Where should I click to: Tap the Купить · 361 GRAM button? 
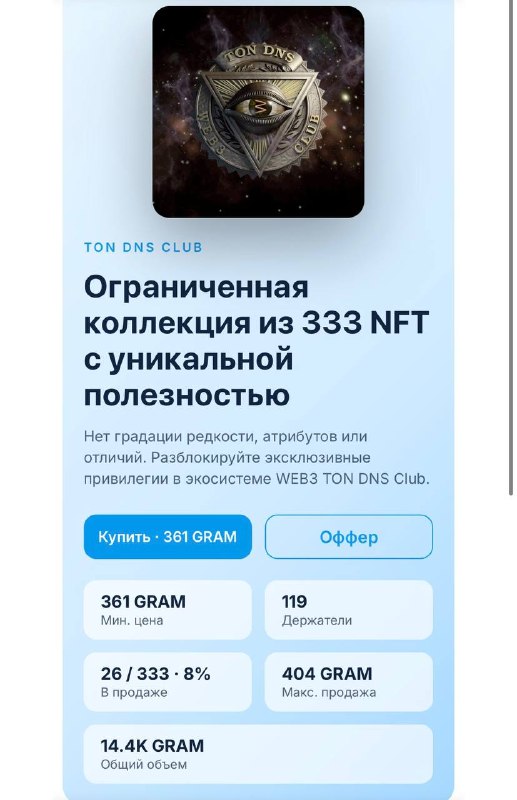point(167,537)
